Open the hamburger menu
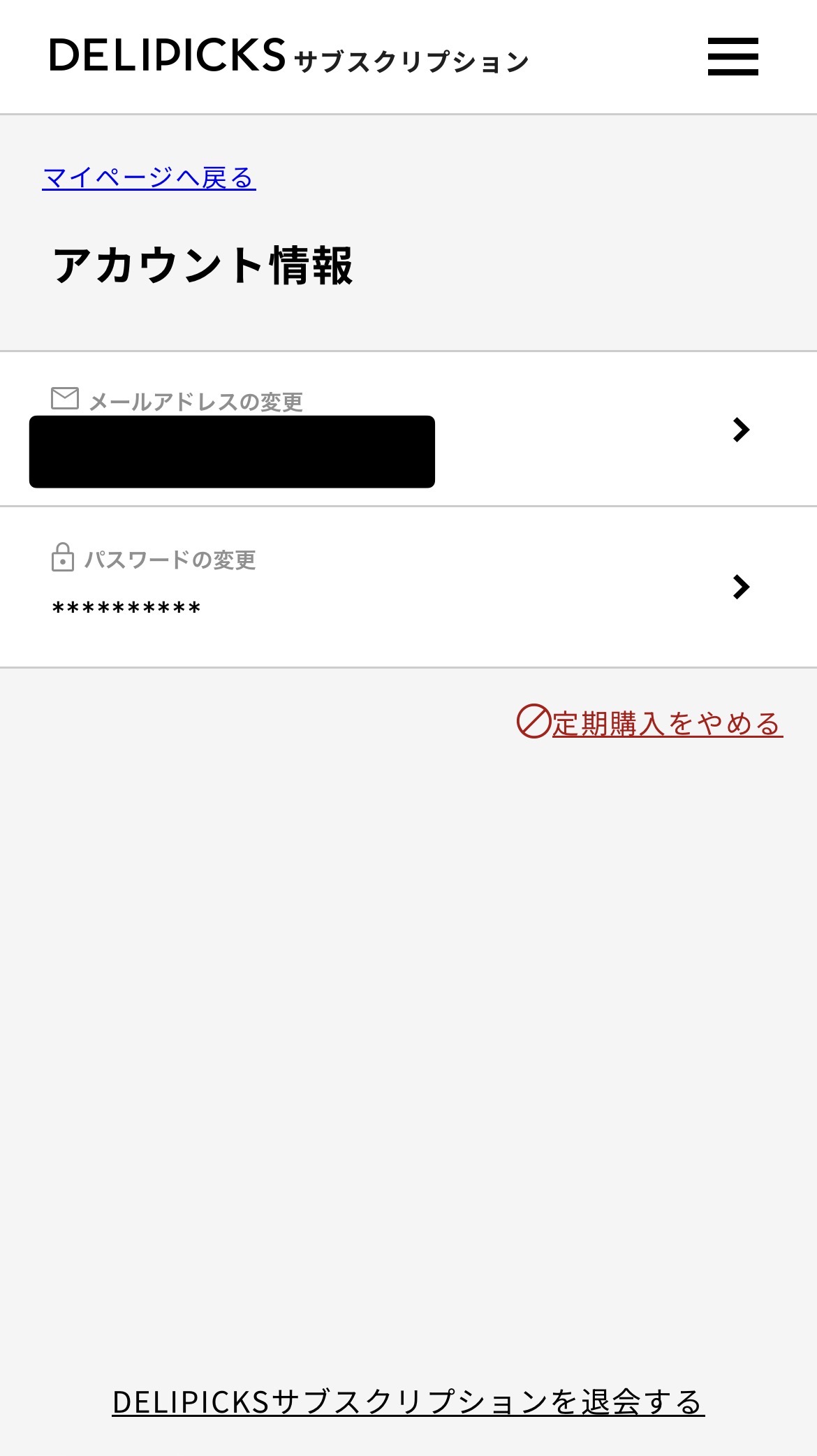This screenshot has height=1456, width=817. pyautogui.click(x=733, y=57)
